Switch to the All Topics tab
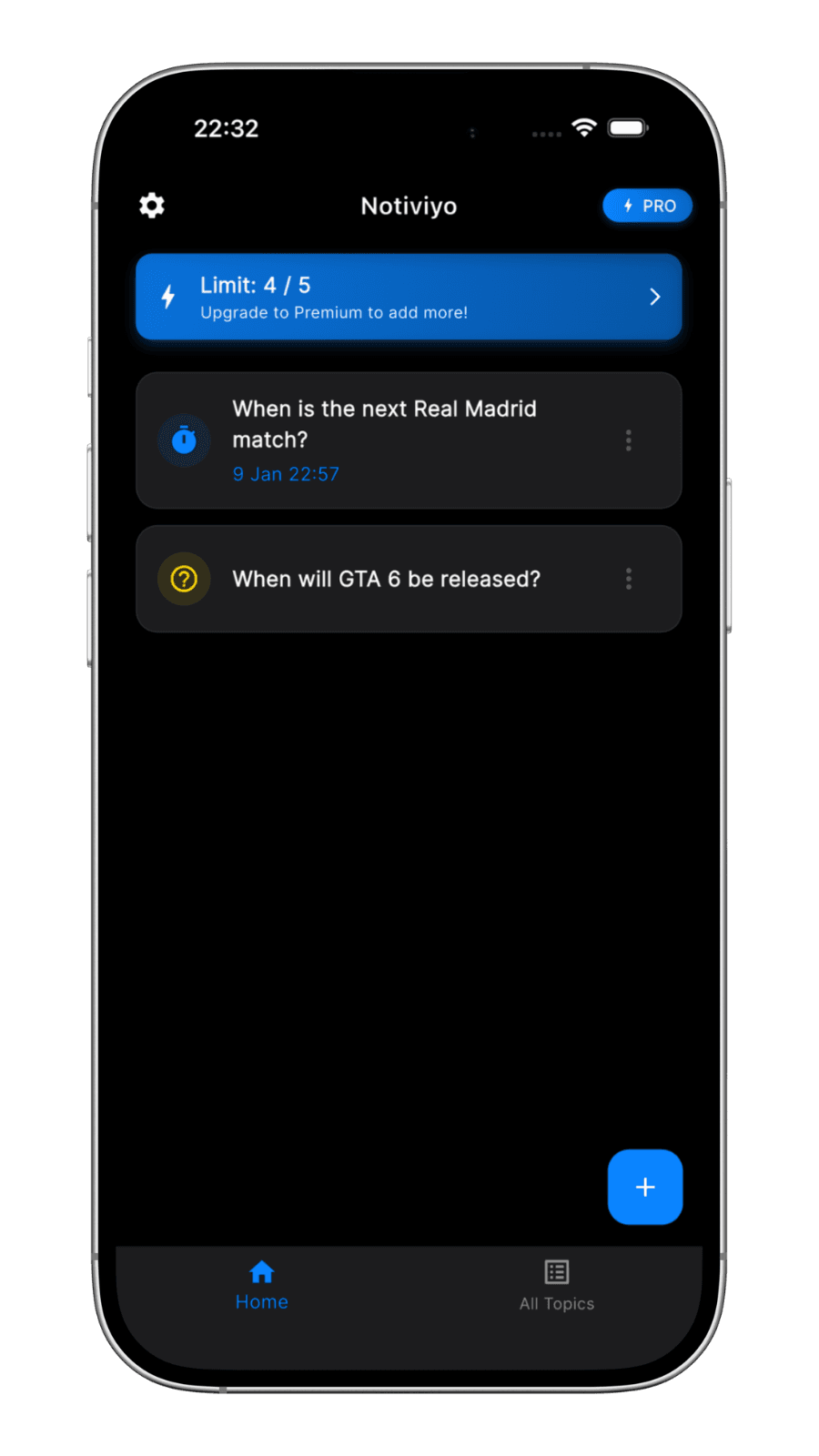 [x=557, y=1286]
